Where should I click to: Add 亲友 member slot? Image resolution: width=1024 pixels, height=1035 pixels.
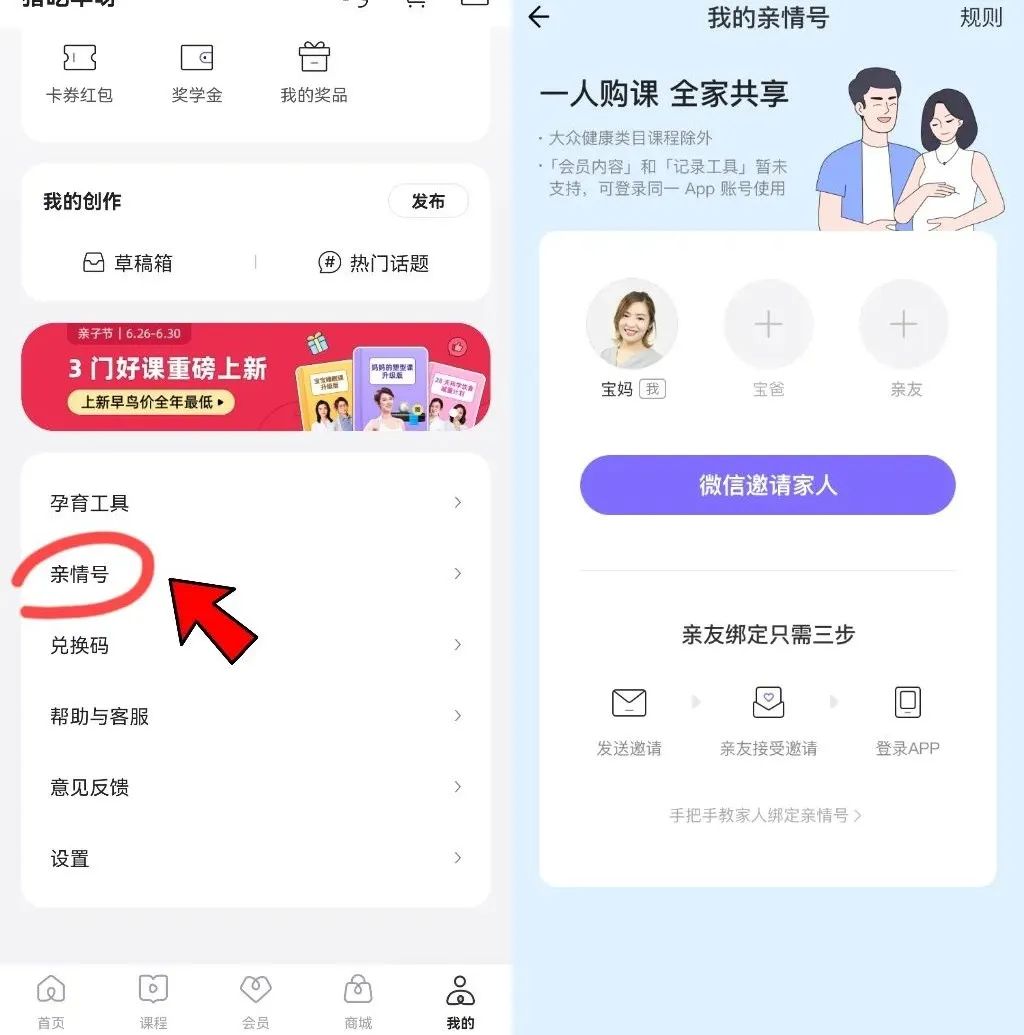click(x=904, y=325)
